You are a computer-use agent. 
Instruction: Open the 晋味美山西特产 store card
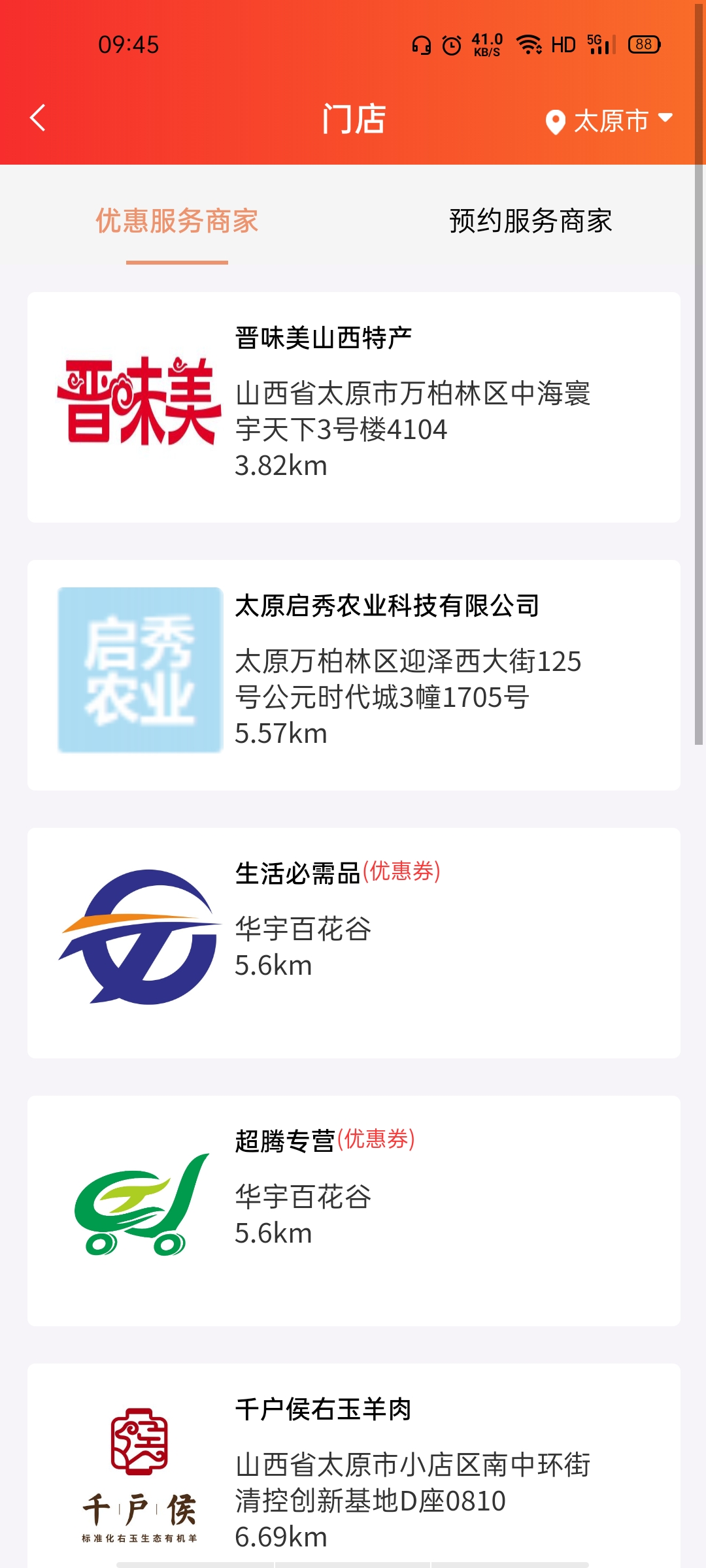pyautogui.click(x=354, y=407)
